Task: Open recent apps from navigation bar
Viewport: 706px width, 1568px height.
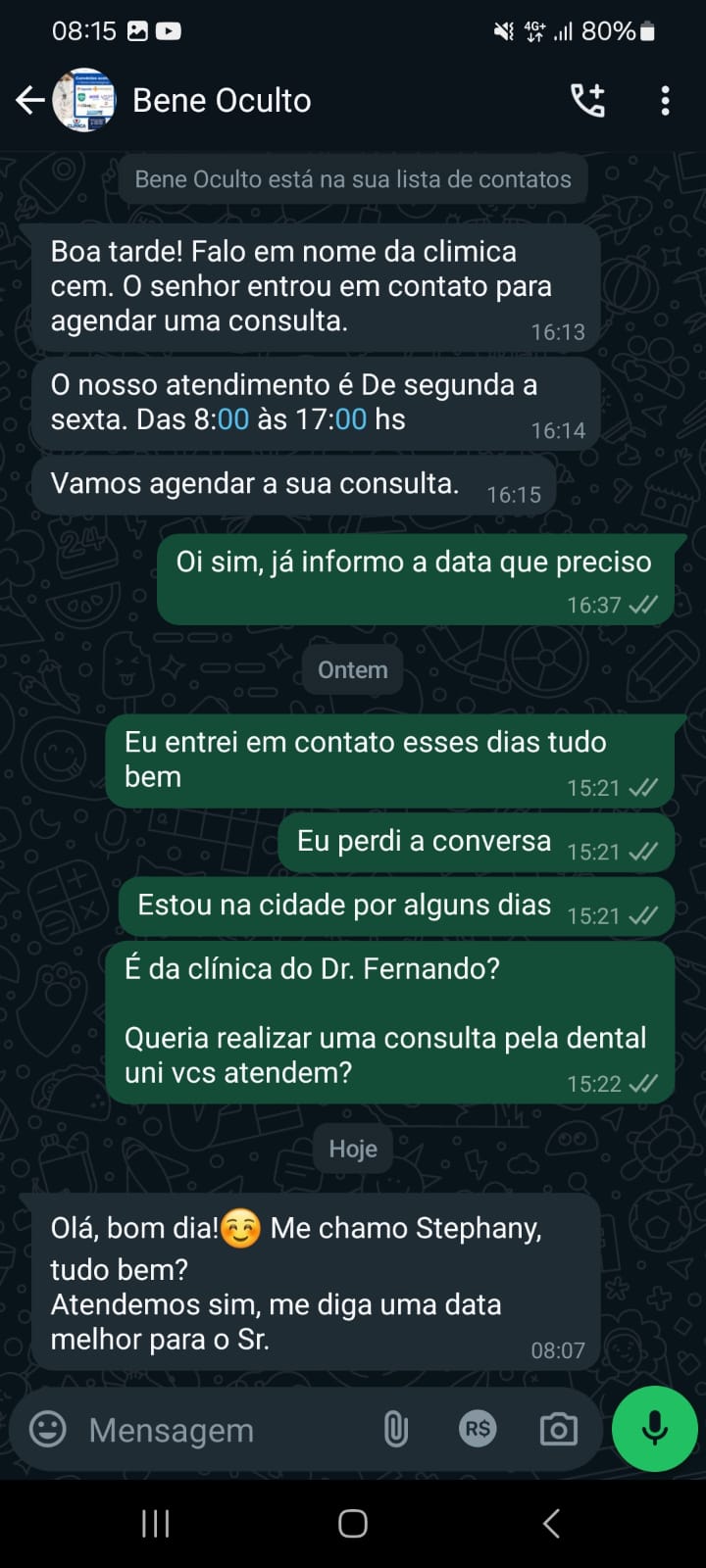Action: [156, 1523]
